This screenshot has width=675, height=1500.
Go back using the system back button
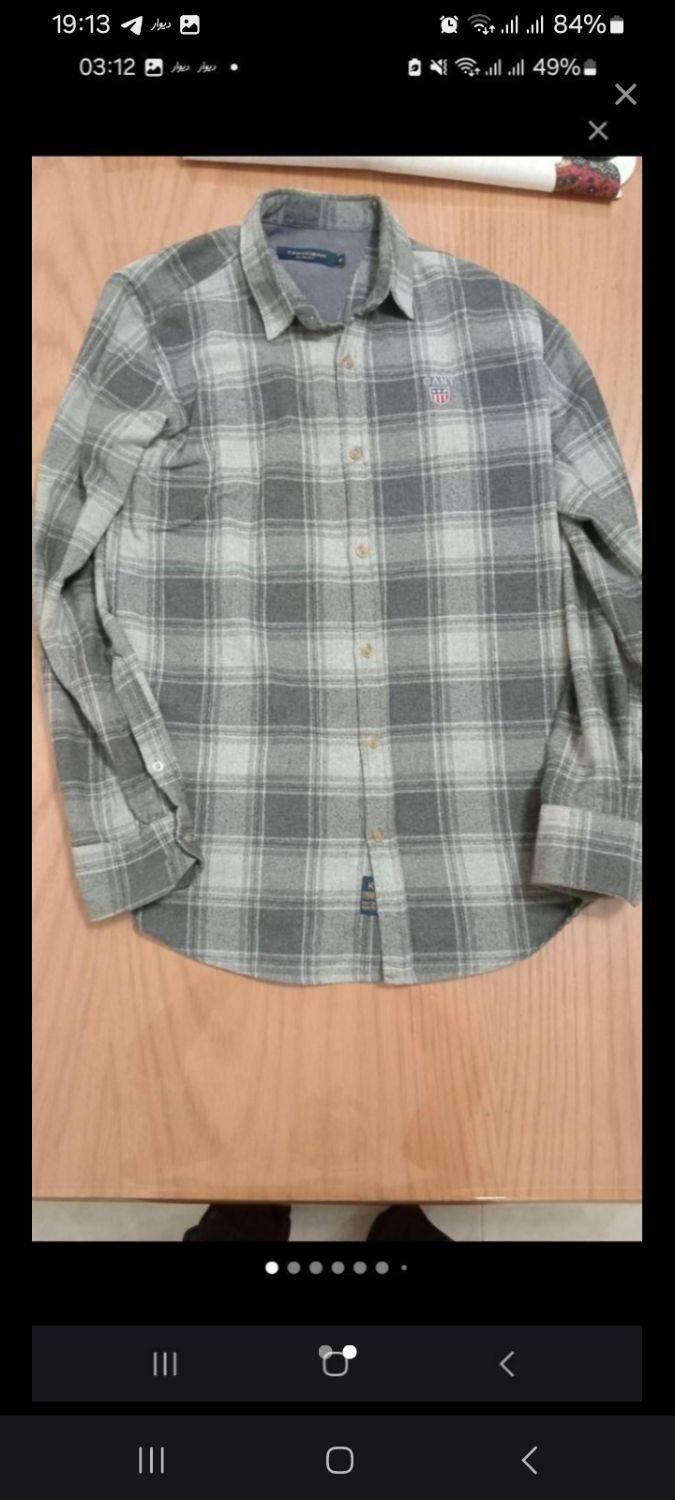tap(529, 1460)
